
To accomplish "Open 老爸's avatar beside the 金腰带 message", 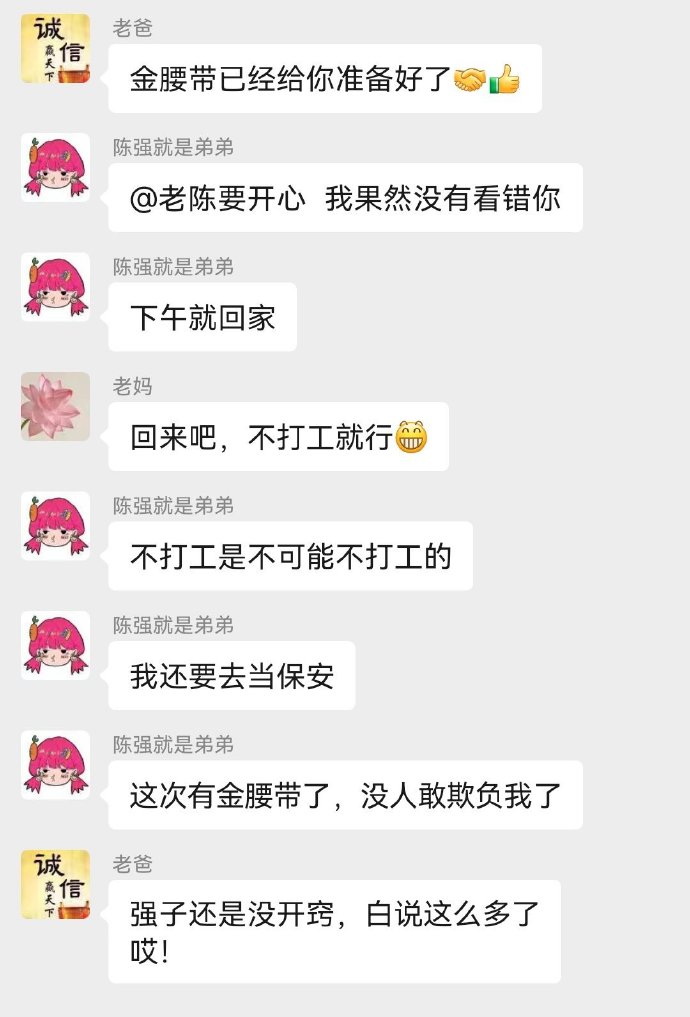I will pyautogui.click(x=55, y=48).
